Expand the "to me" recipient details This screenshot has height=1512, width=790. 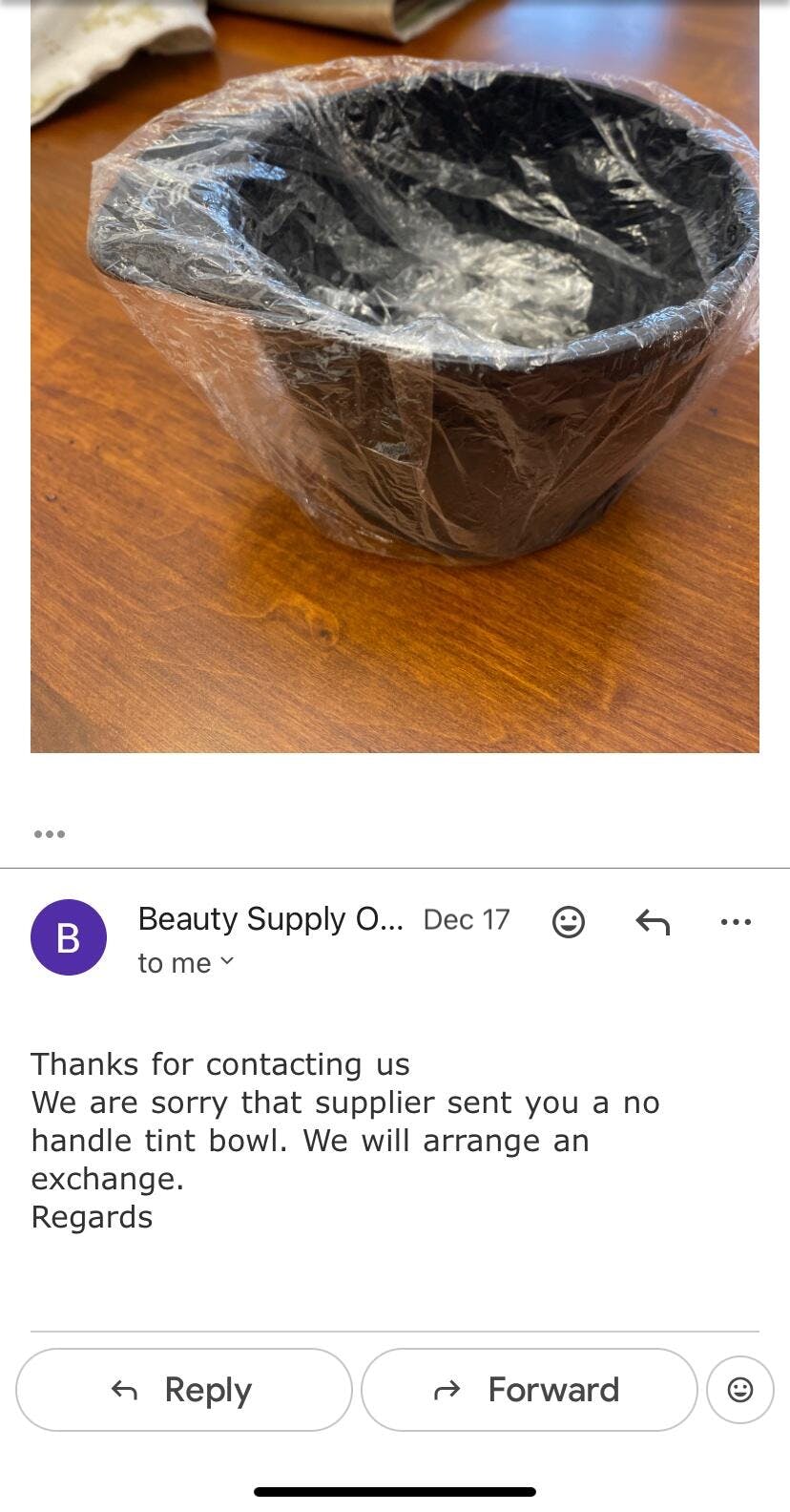point(185,963)
